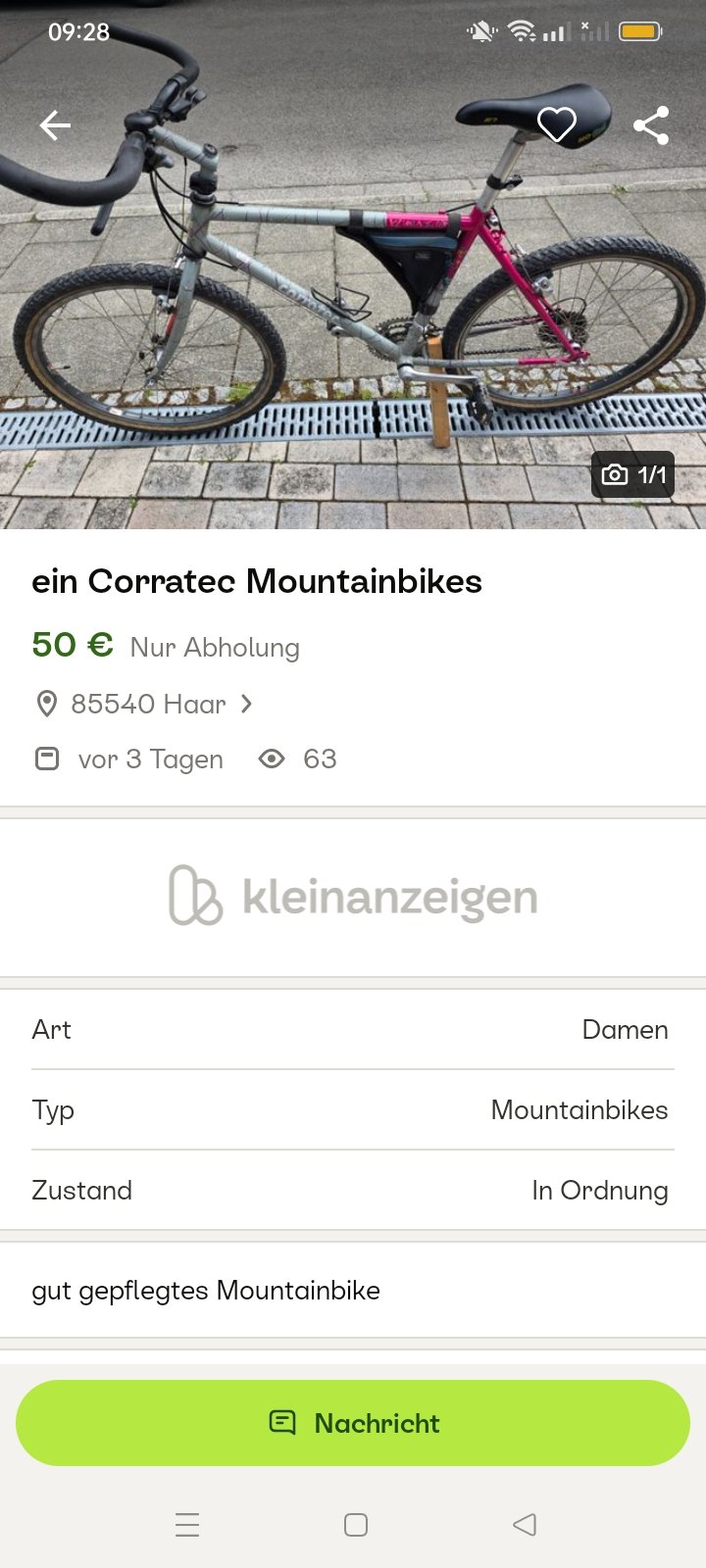Image resolution: width=706 pixels, height=1568 pixels.
Task: Open the system recent apps menu
Action: tap(187, 1525)
